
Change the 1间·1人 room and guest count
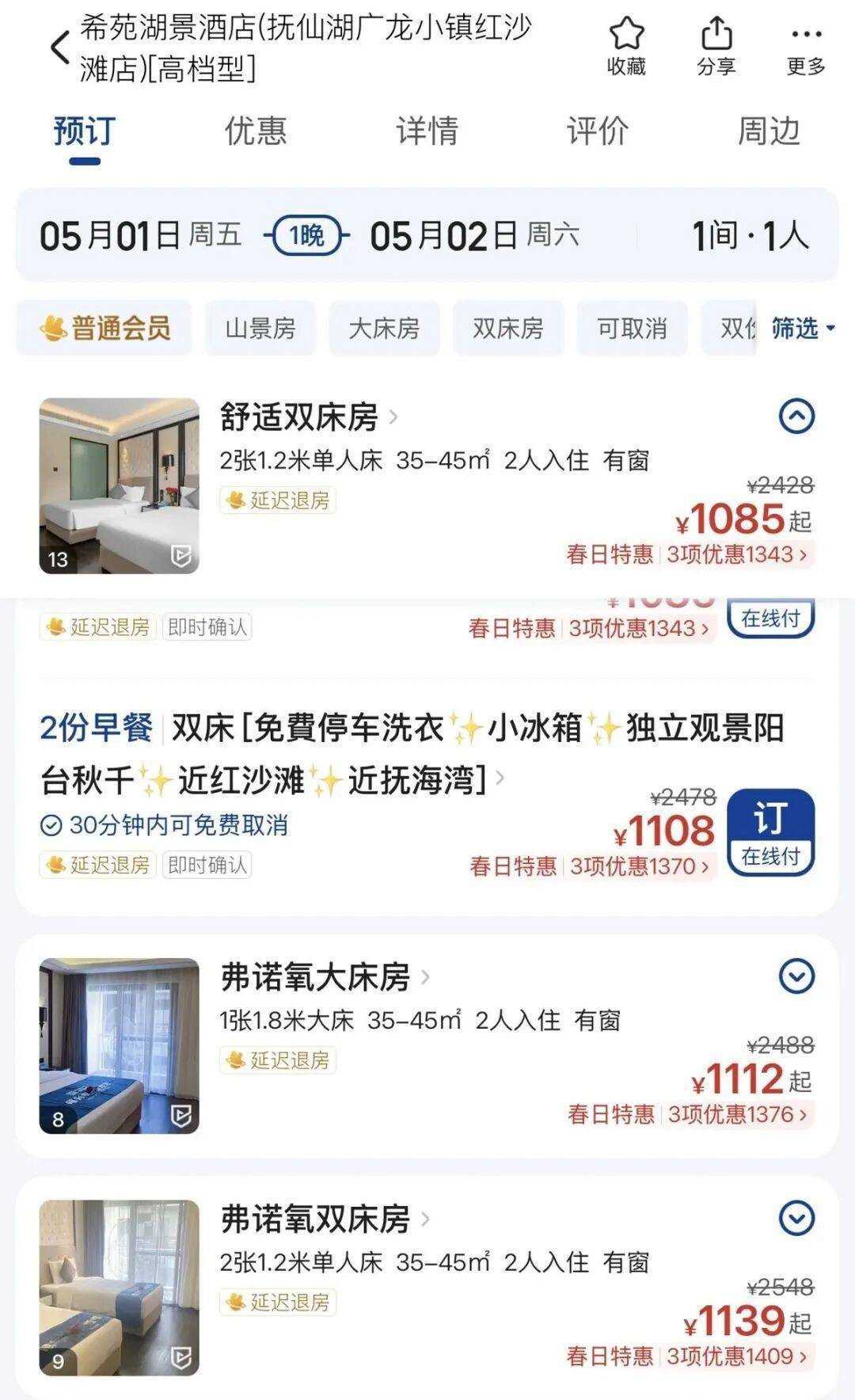(749, 235)
